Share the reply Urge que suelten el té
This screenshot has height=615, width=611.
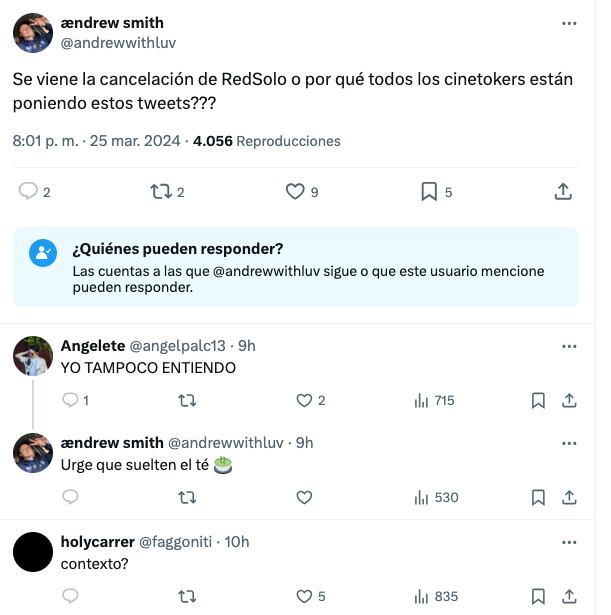click(x=568, y=497)
